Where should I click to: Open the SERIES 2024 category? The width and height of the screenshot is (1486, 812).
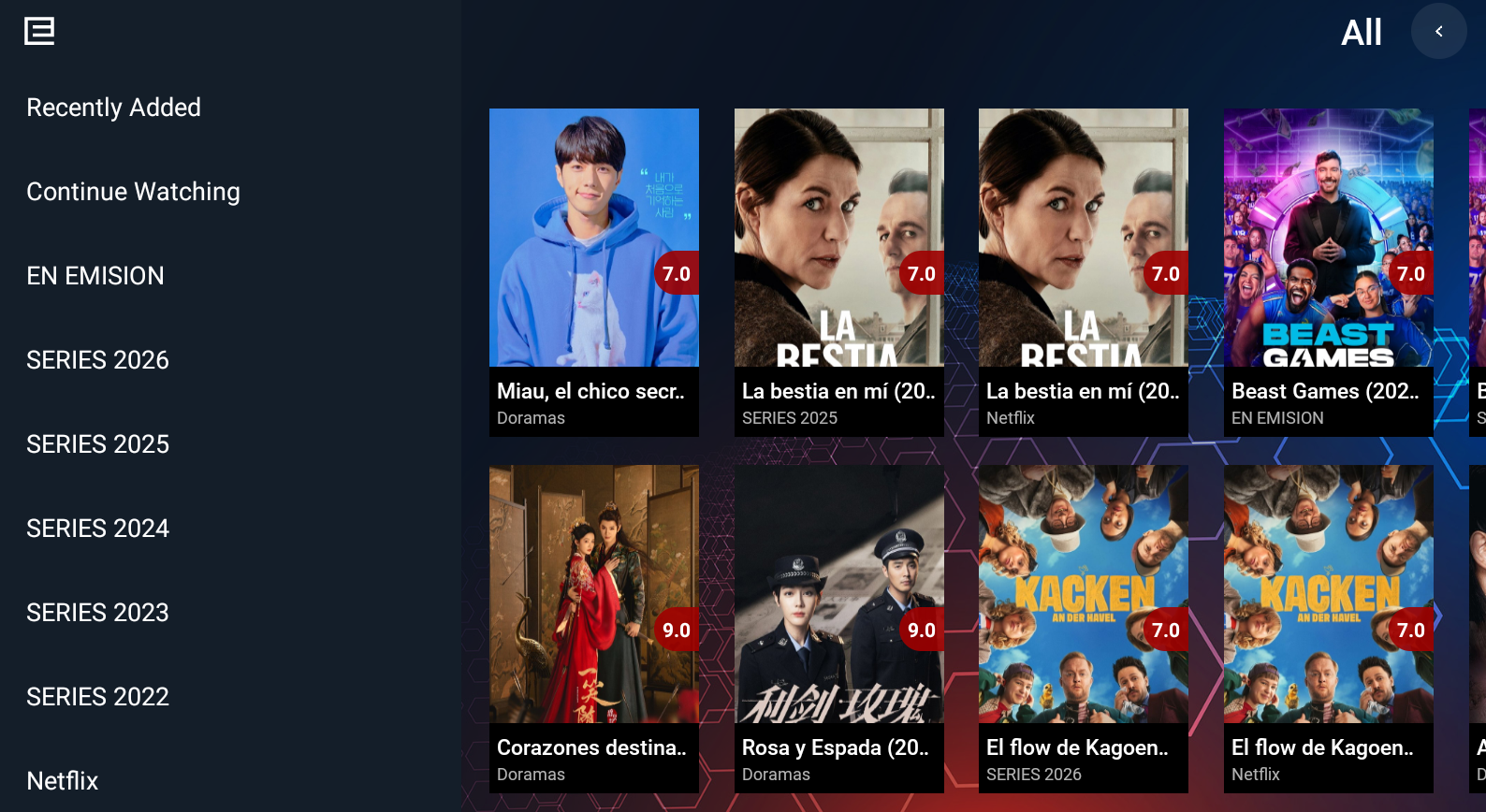click(x=97, y=529)
